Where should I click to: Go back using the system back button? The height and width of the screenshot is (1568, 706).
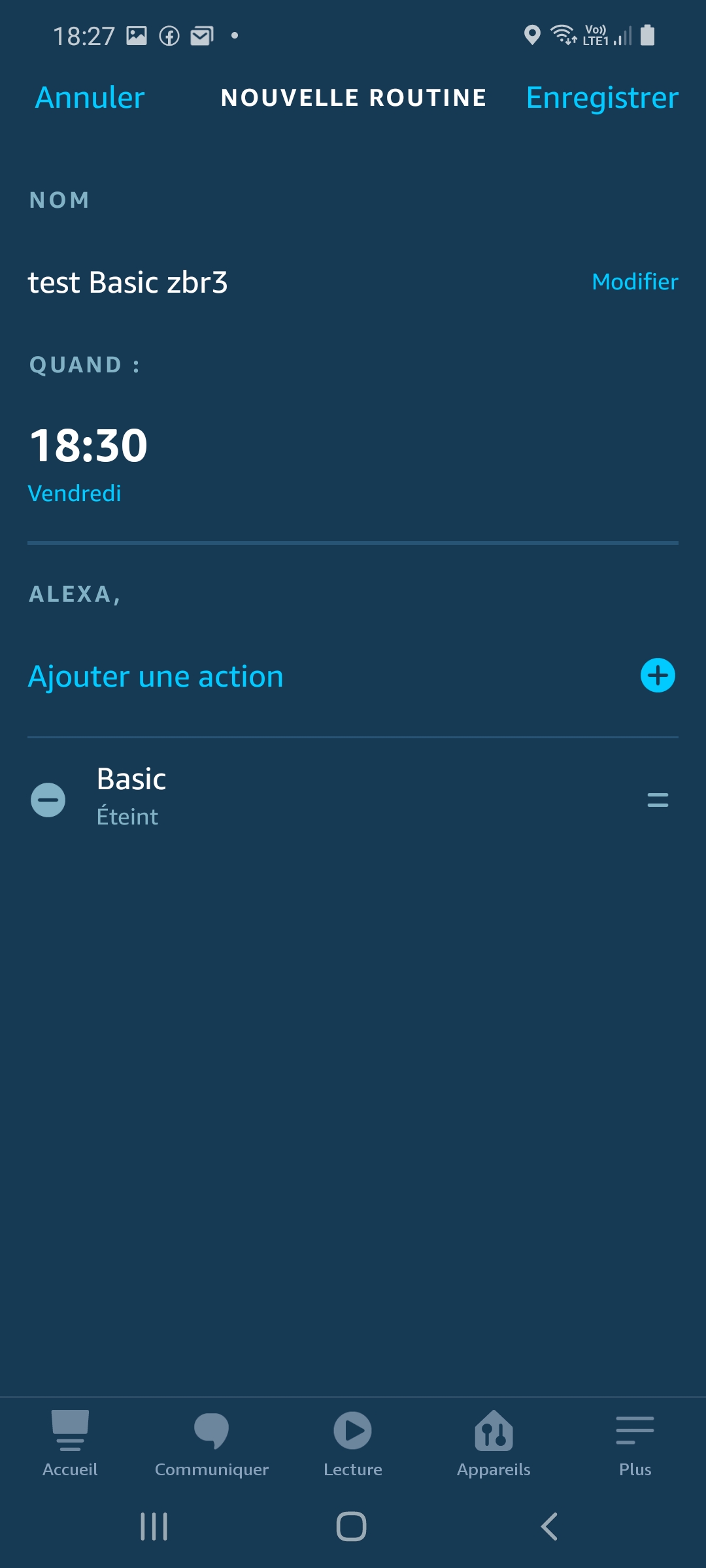click(x=549, y=1526)
